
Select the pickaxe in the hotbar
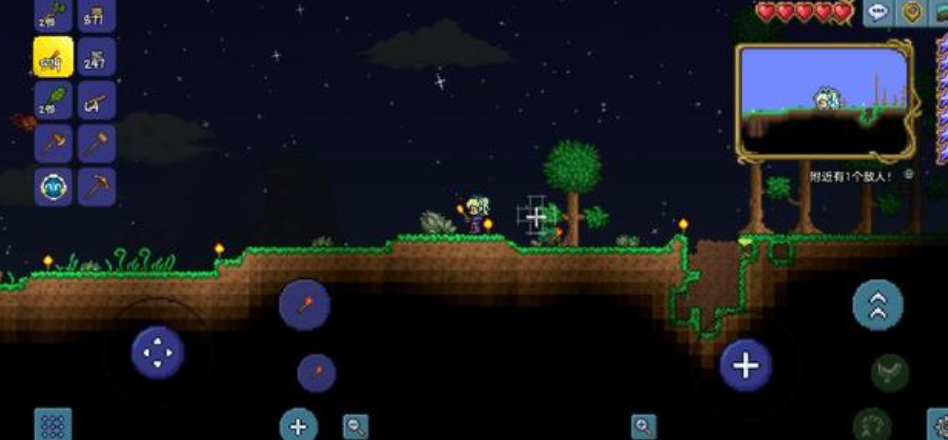click(96, 186)
